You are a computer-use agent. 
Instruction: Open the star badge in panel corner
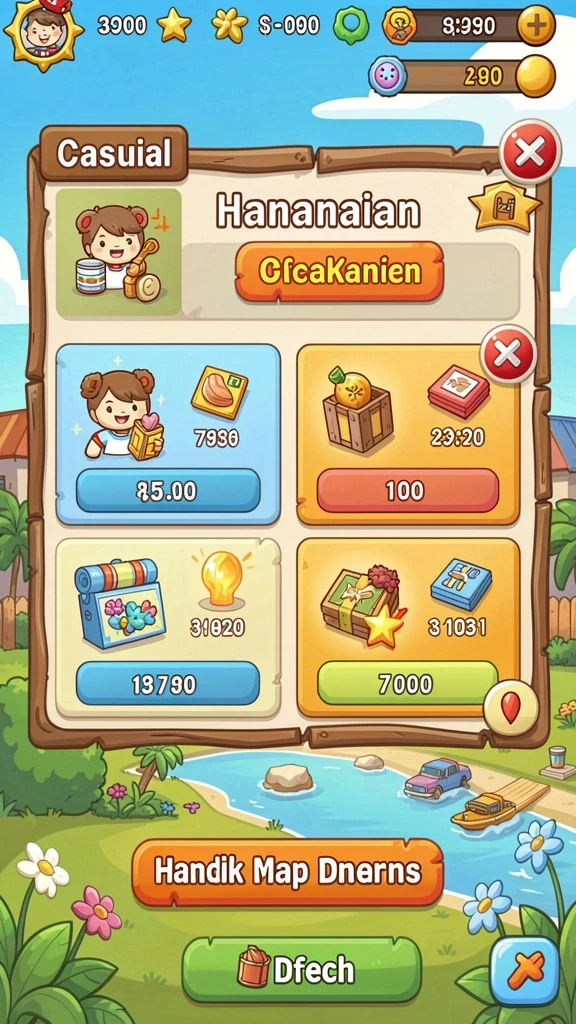tap(505, 206)
